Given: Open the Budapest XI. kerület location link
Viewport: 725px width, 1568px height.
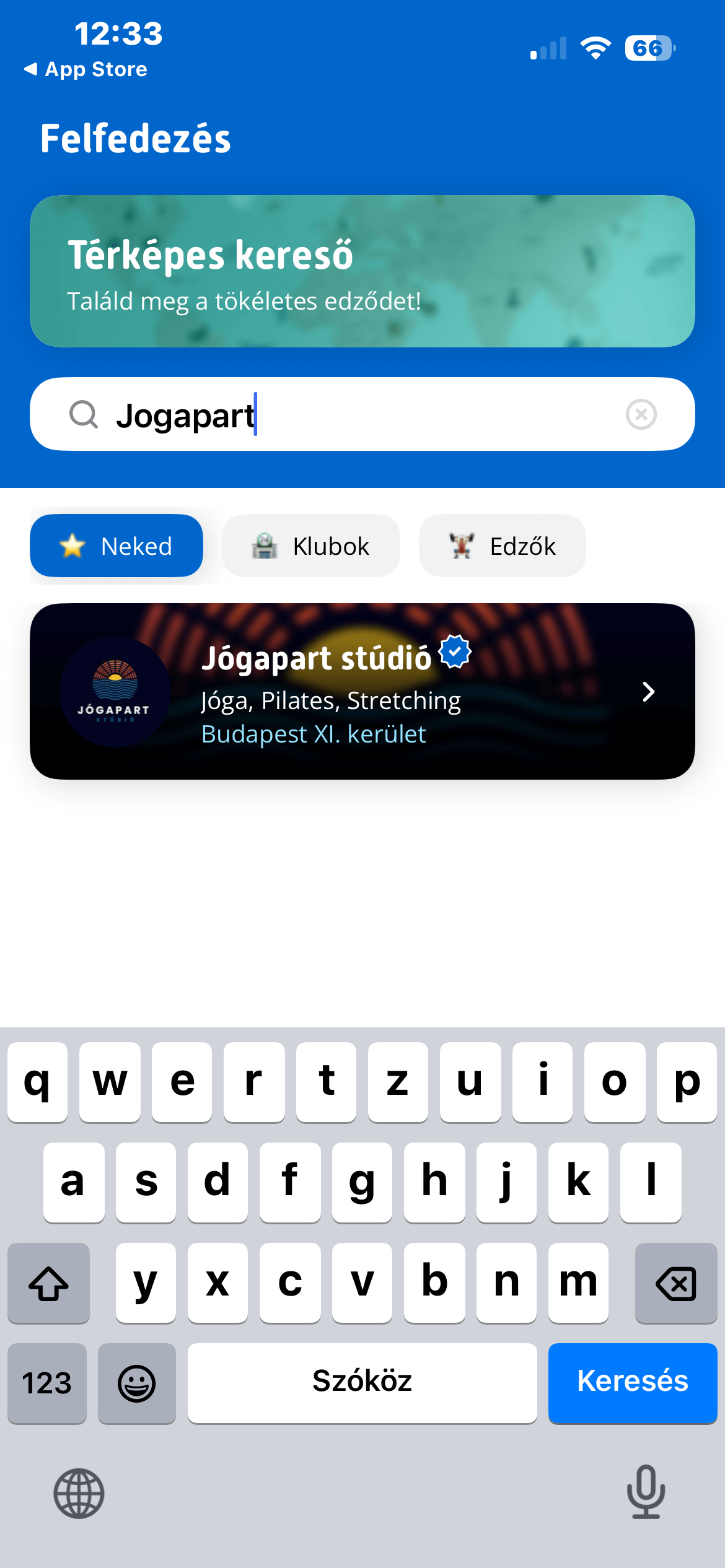Looking at the screenshot, I should point(313,734).
